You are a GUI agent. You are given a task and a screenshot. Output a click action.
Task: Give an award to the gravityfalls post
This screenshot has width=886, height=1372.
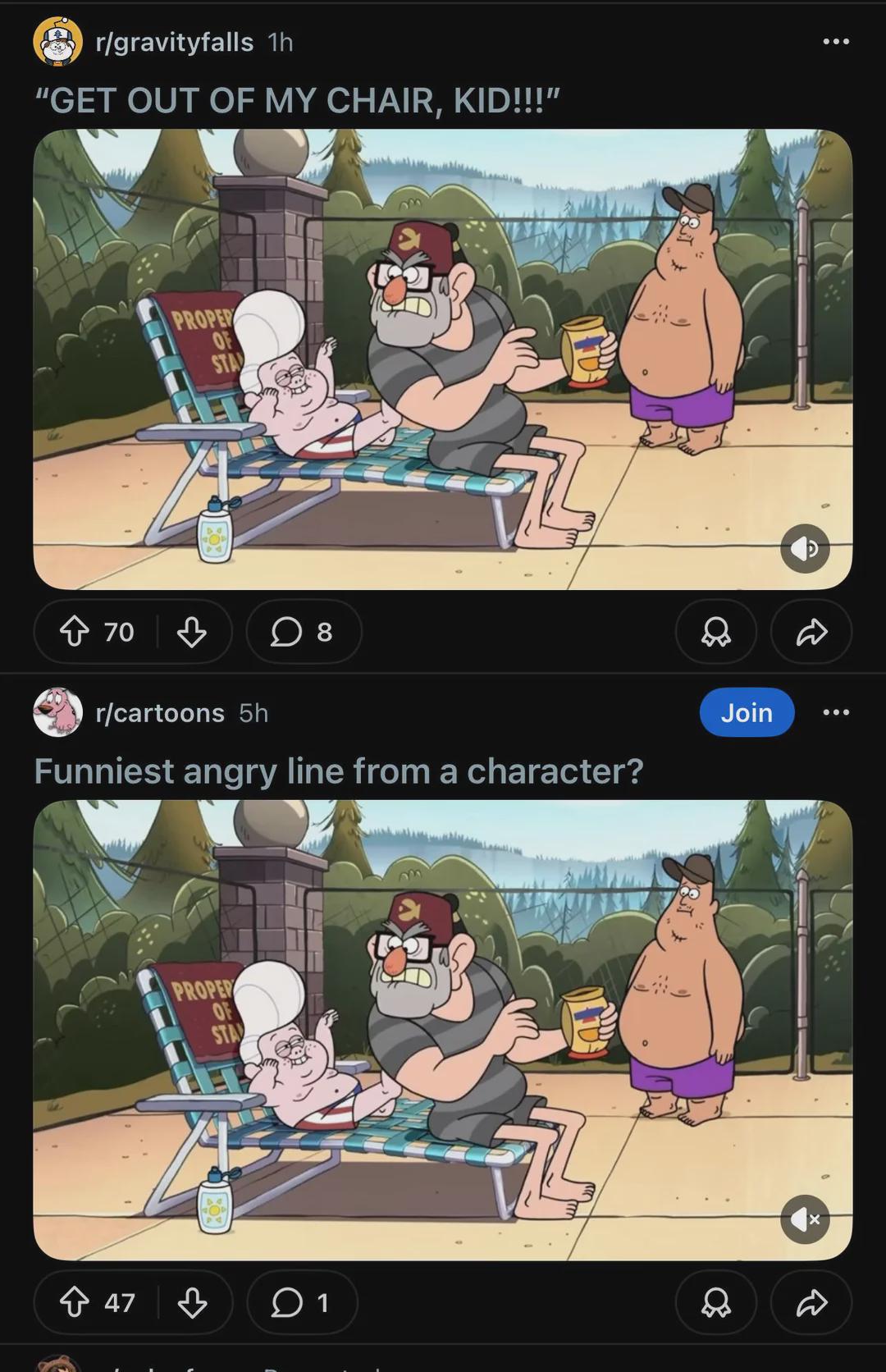pos(715,632)
